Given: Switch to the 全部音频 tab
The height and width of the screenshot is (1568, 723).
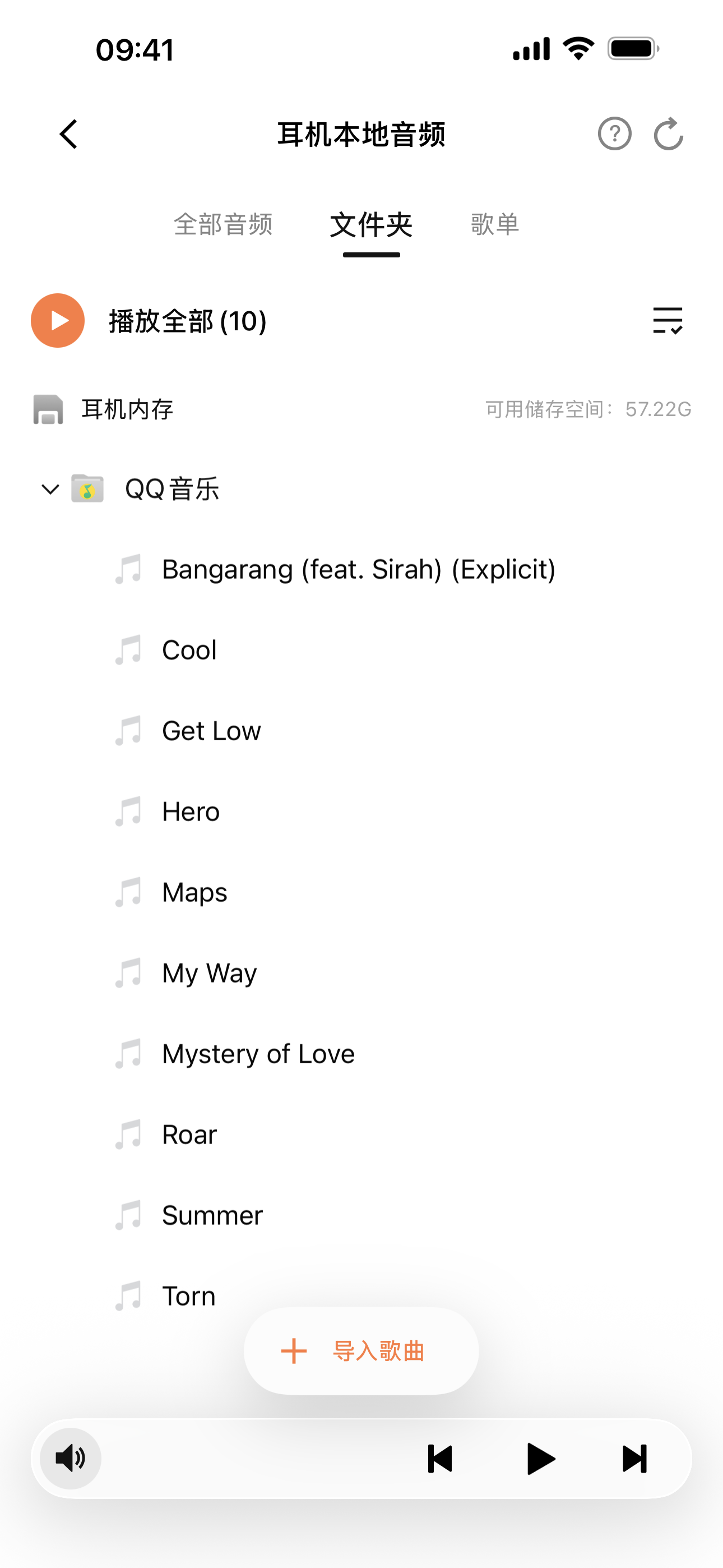Looking at the screenshot, I should pyautogui.click(x=223, y=225).
